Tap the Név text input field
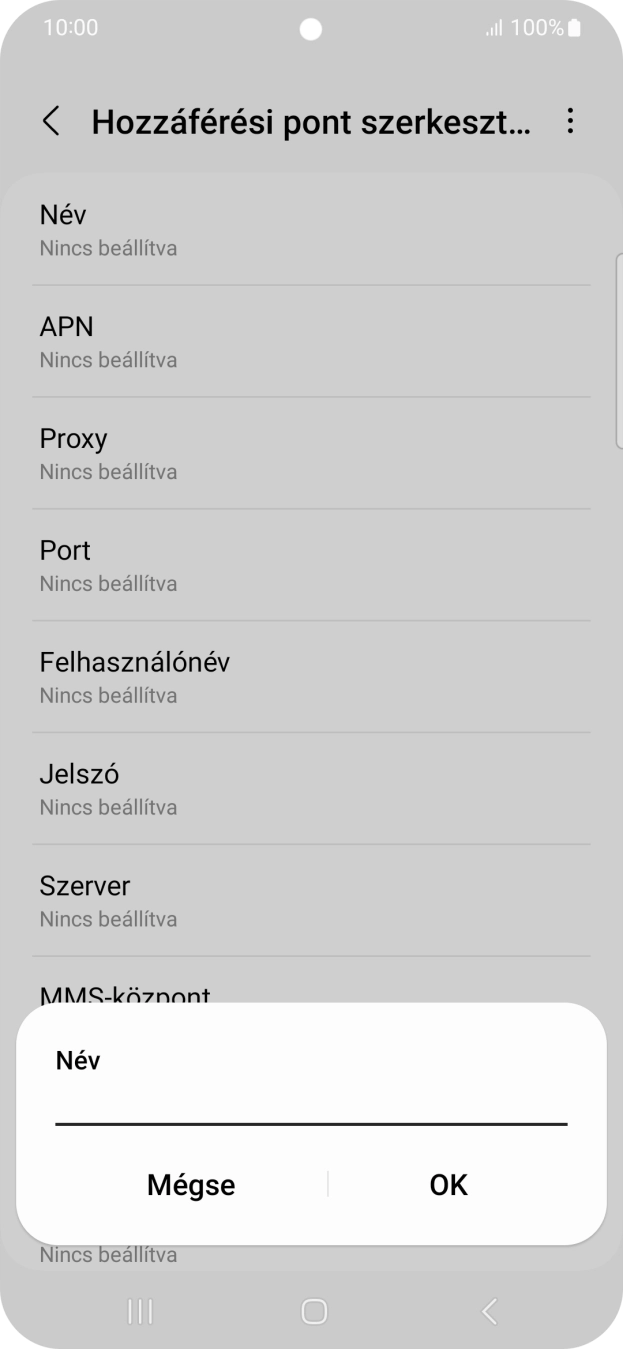The image size is (623, 1349). (311, 1105)
